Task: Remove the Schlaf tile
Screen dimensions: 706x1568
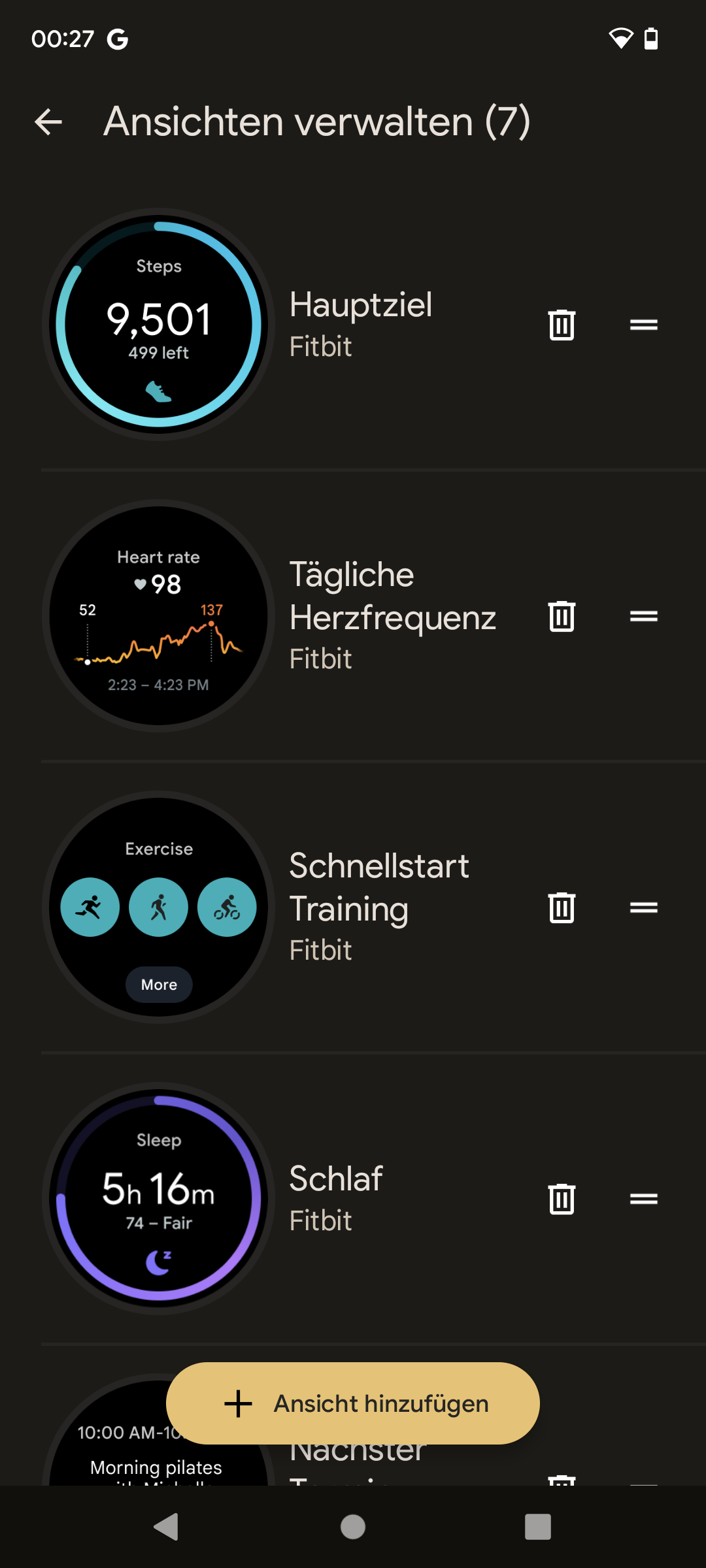Action: [x=562, y=1199]
